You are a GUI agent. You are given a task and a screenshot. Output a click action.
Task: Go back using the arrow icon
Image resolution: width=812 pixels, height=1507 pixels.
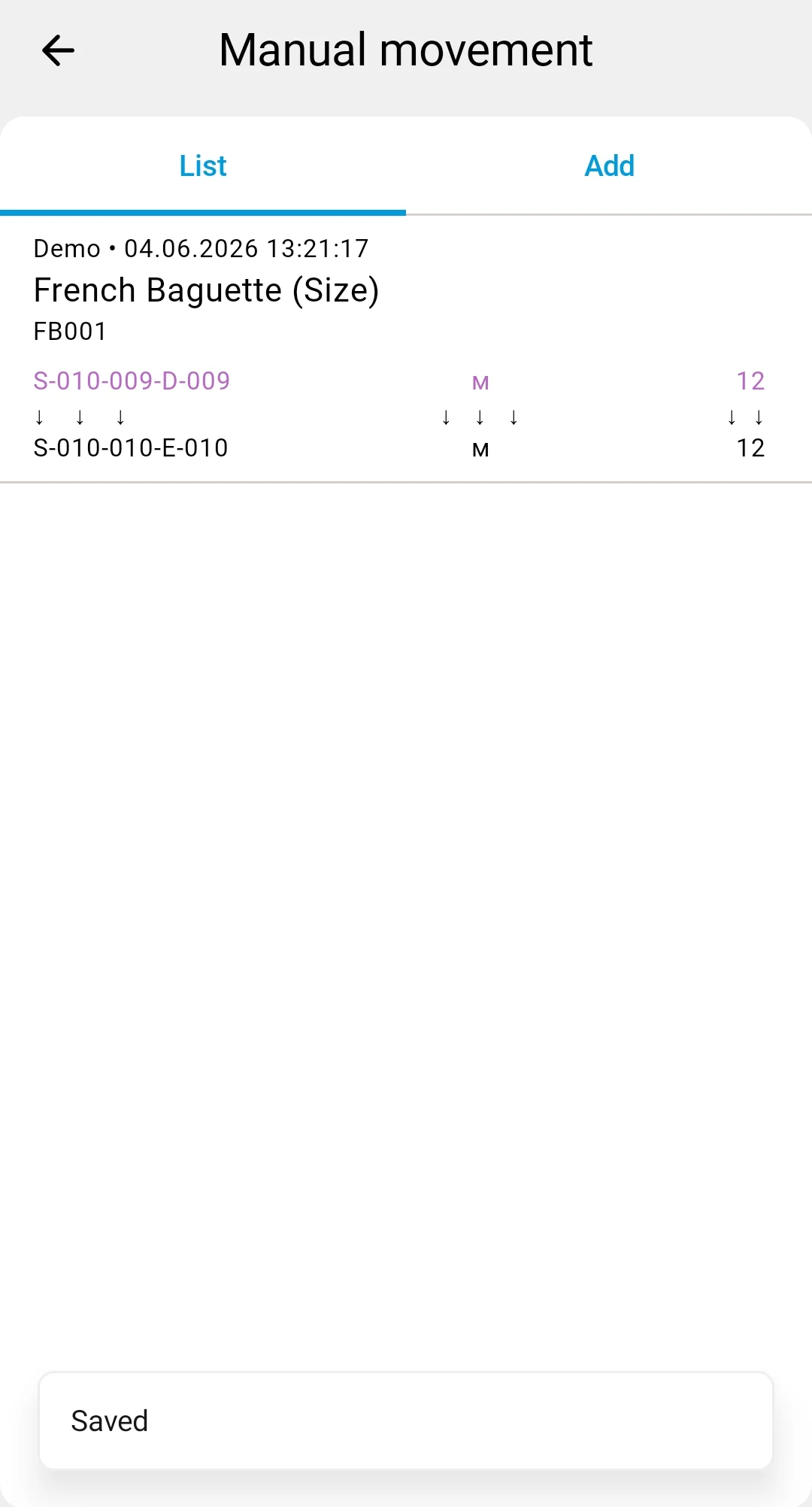point(58,51)
